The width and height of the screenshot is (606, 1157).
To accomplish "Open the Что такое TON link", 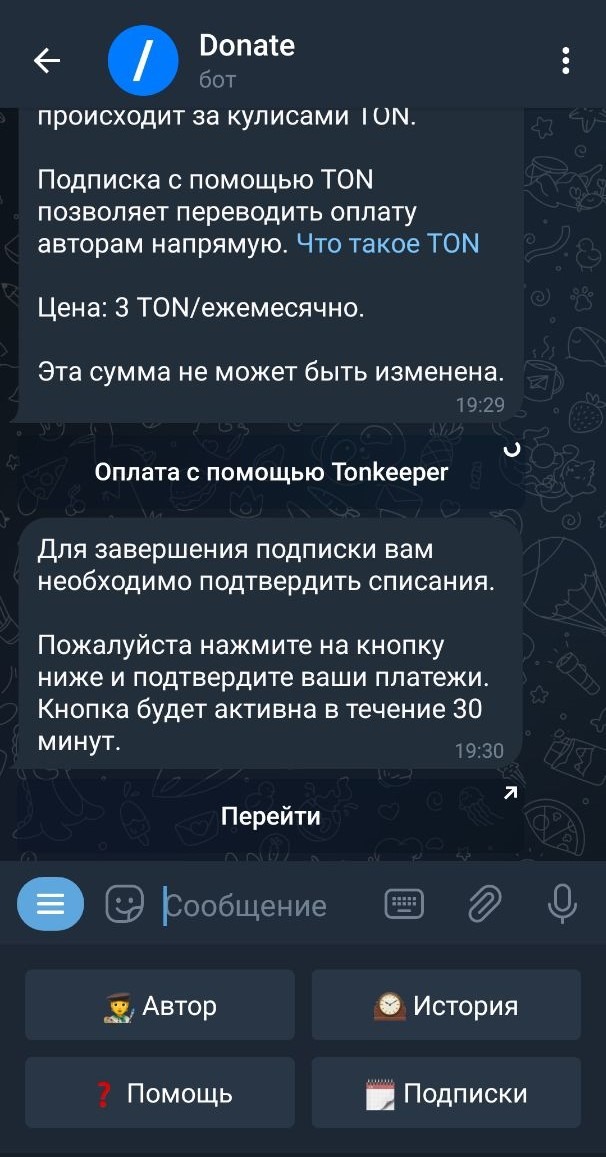I will (x=388, y=243).
